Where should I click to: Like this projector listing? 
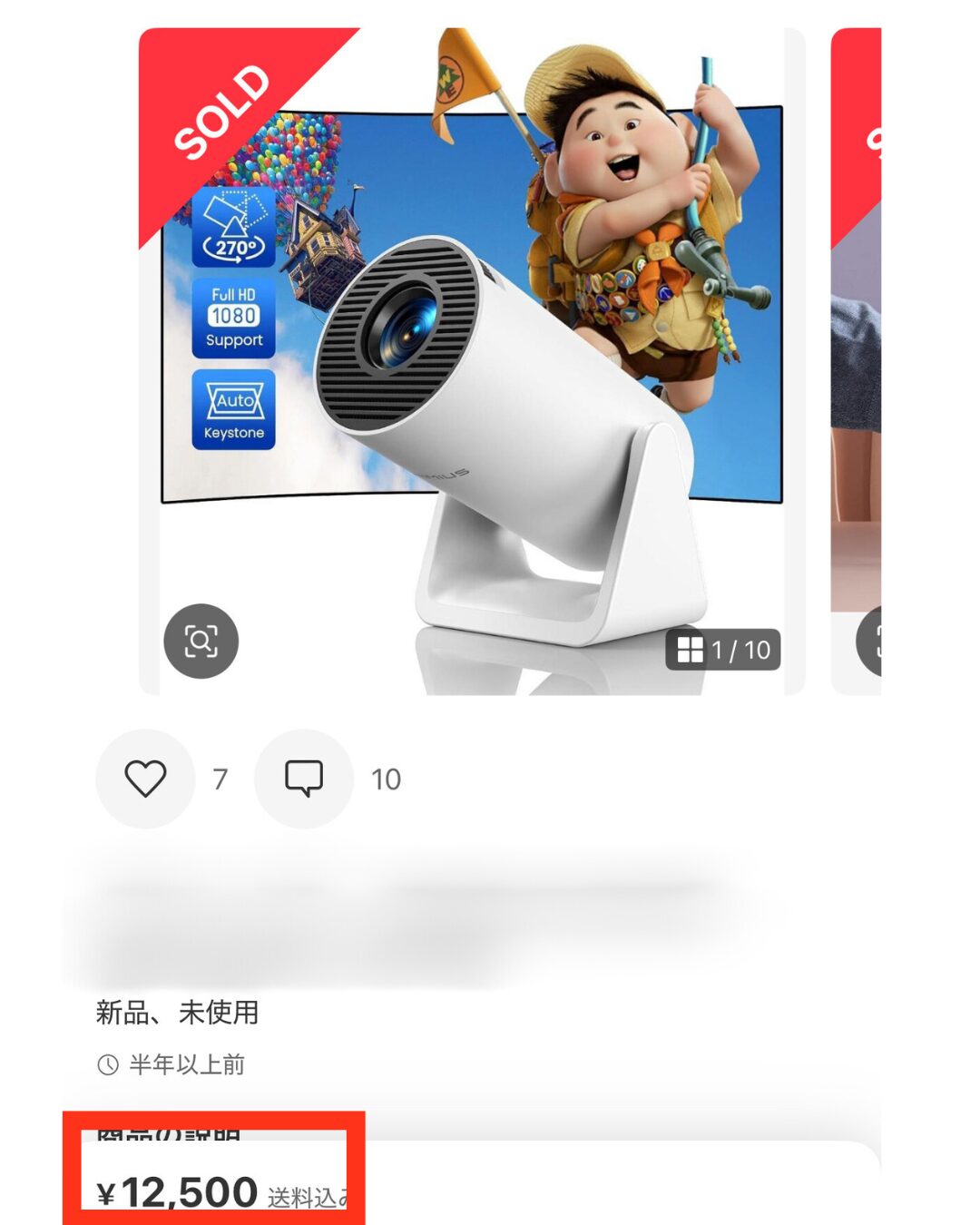tap(145, 779)
